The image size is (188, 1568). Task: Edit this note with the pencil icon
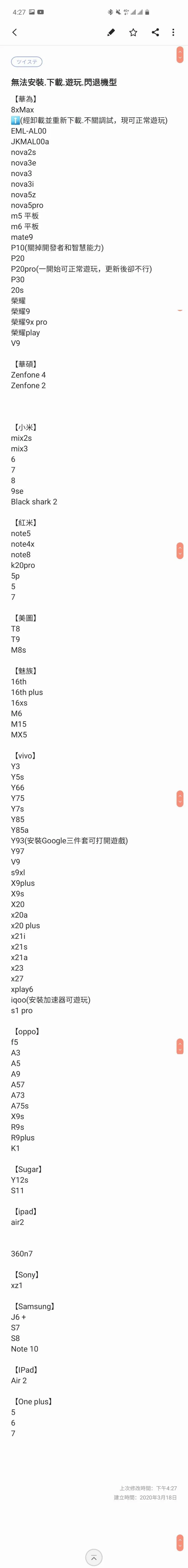tap(111, 32)
